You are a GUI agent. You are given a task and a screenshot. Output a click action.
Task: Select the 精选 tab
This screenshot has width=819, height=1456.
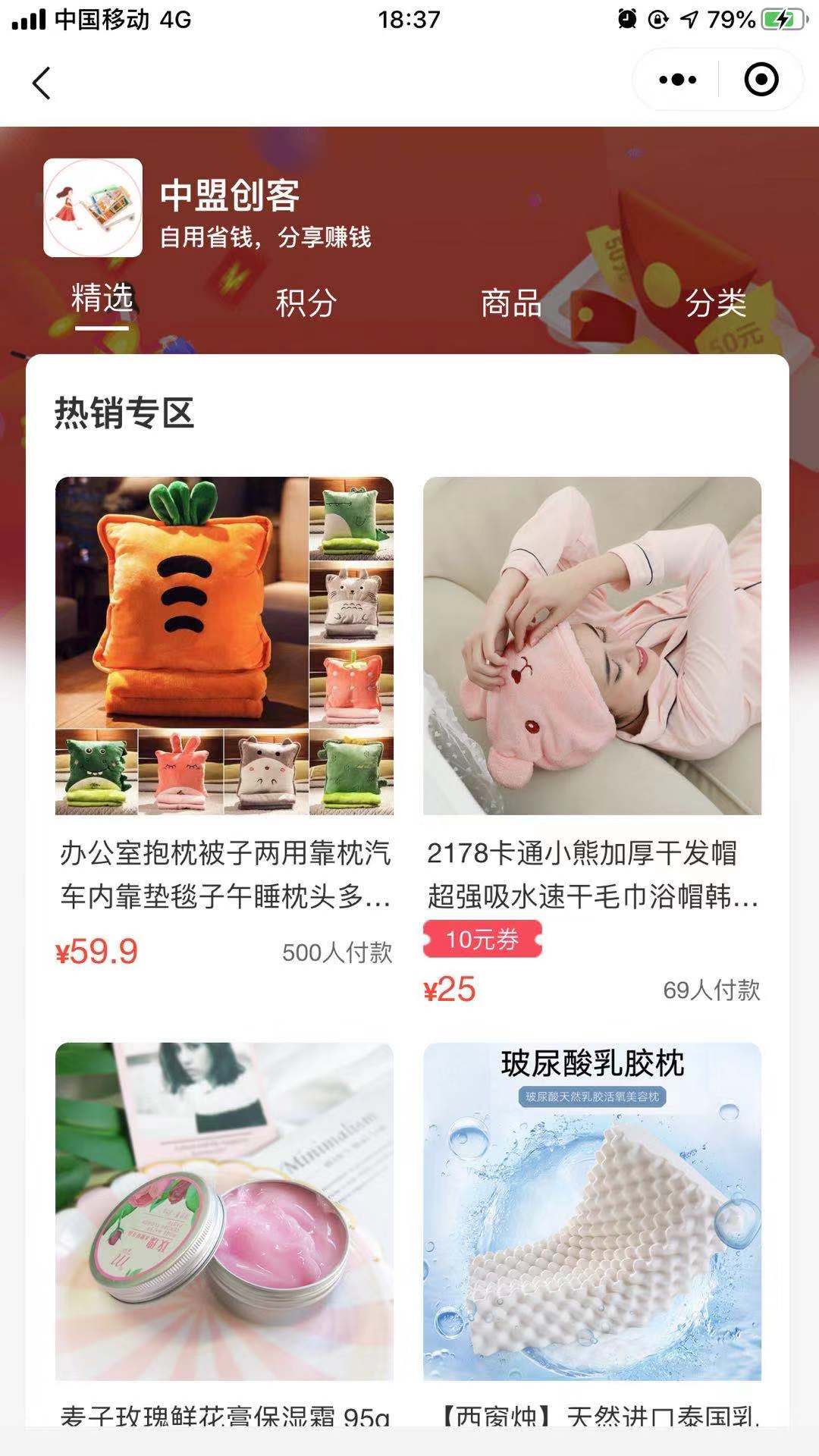[x=102, y=299]
